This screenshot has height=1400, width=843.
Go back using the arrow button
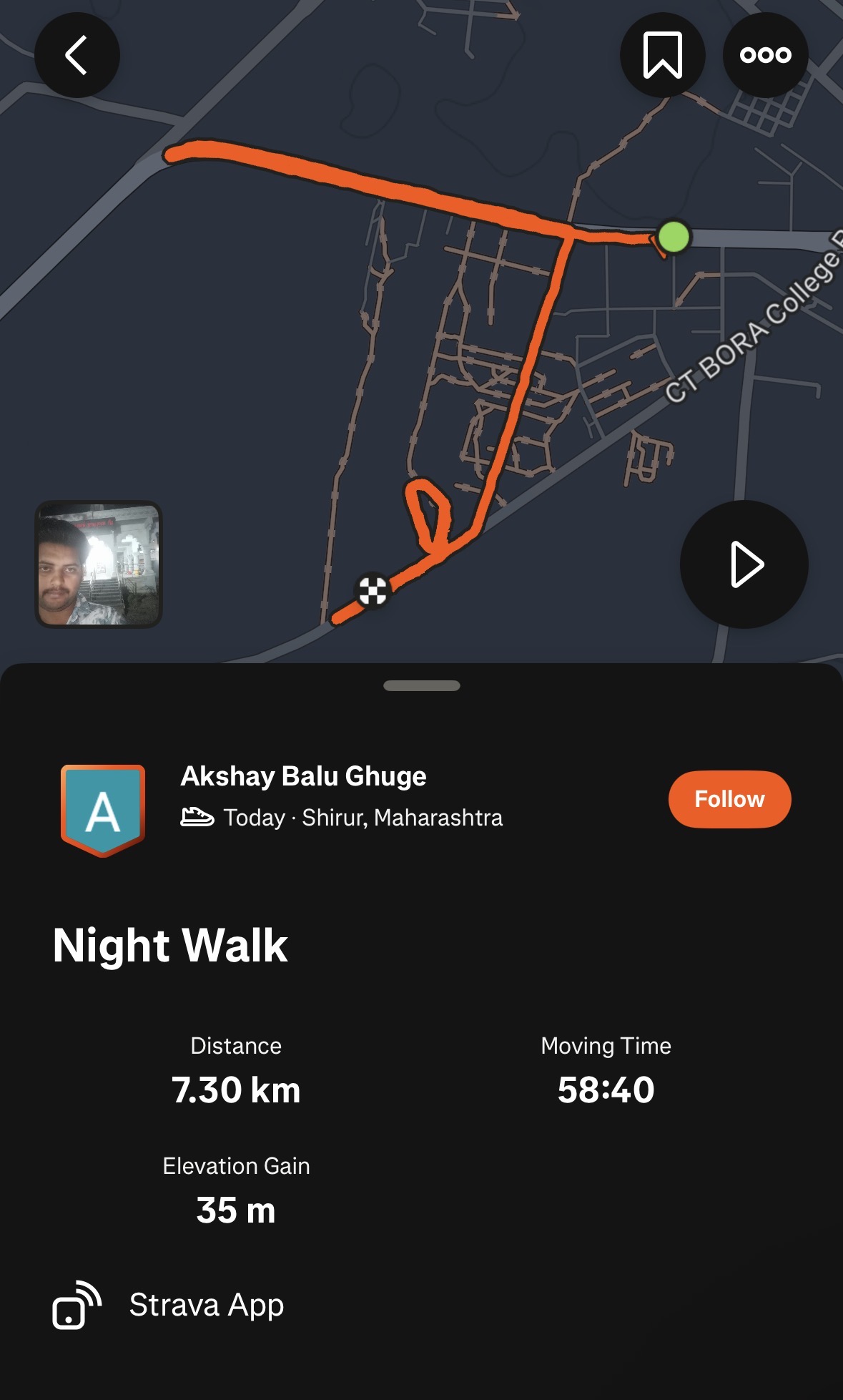click(x=77, y=56)
